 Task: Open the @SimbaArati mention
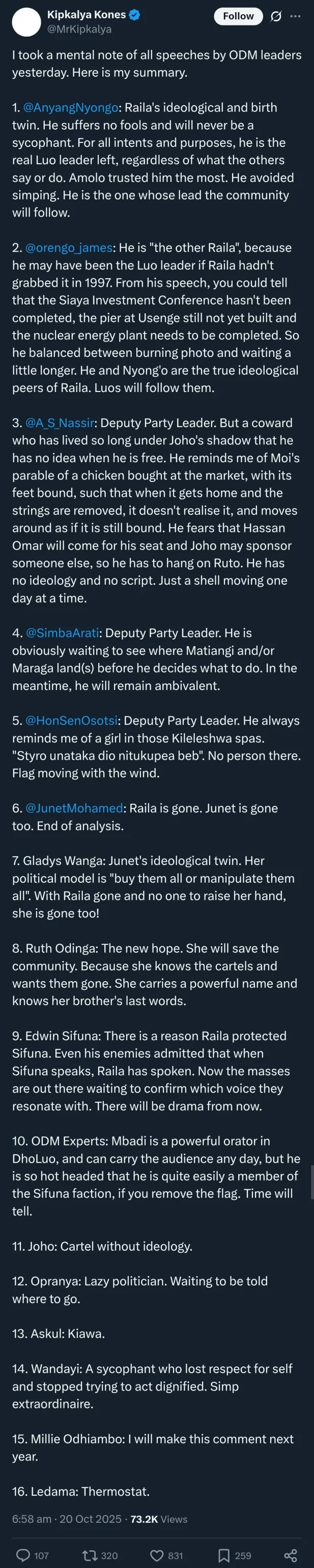(x=62, y=633)
